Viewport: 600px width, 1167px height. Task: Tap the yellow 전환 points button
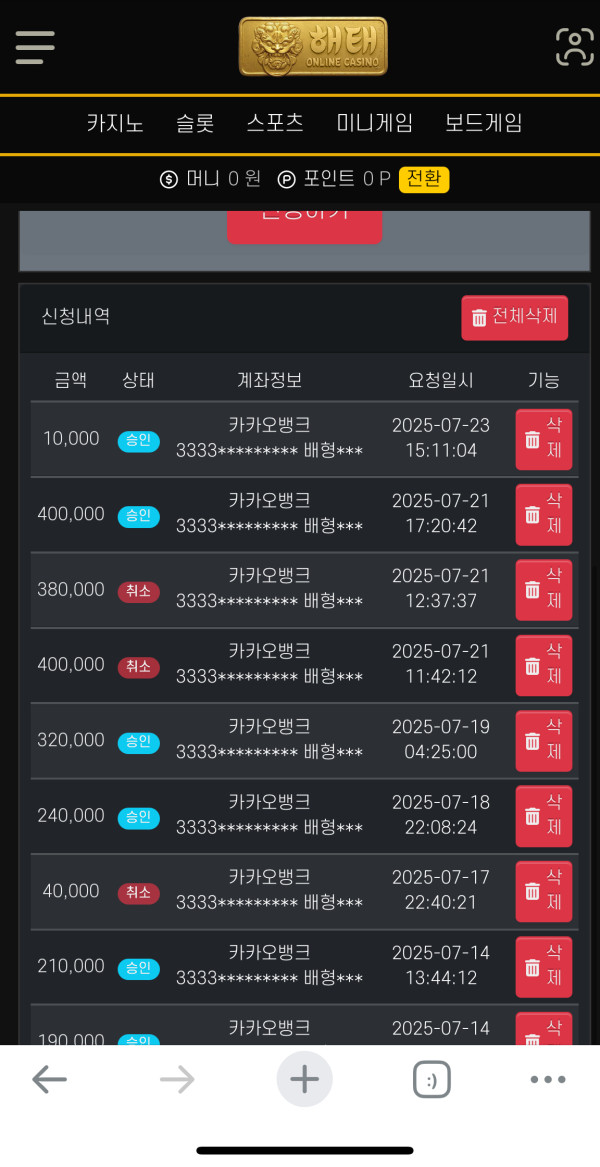pos(424,179)
